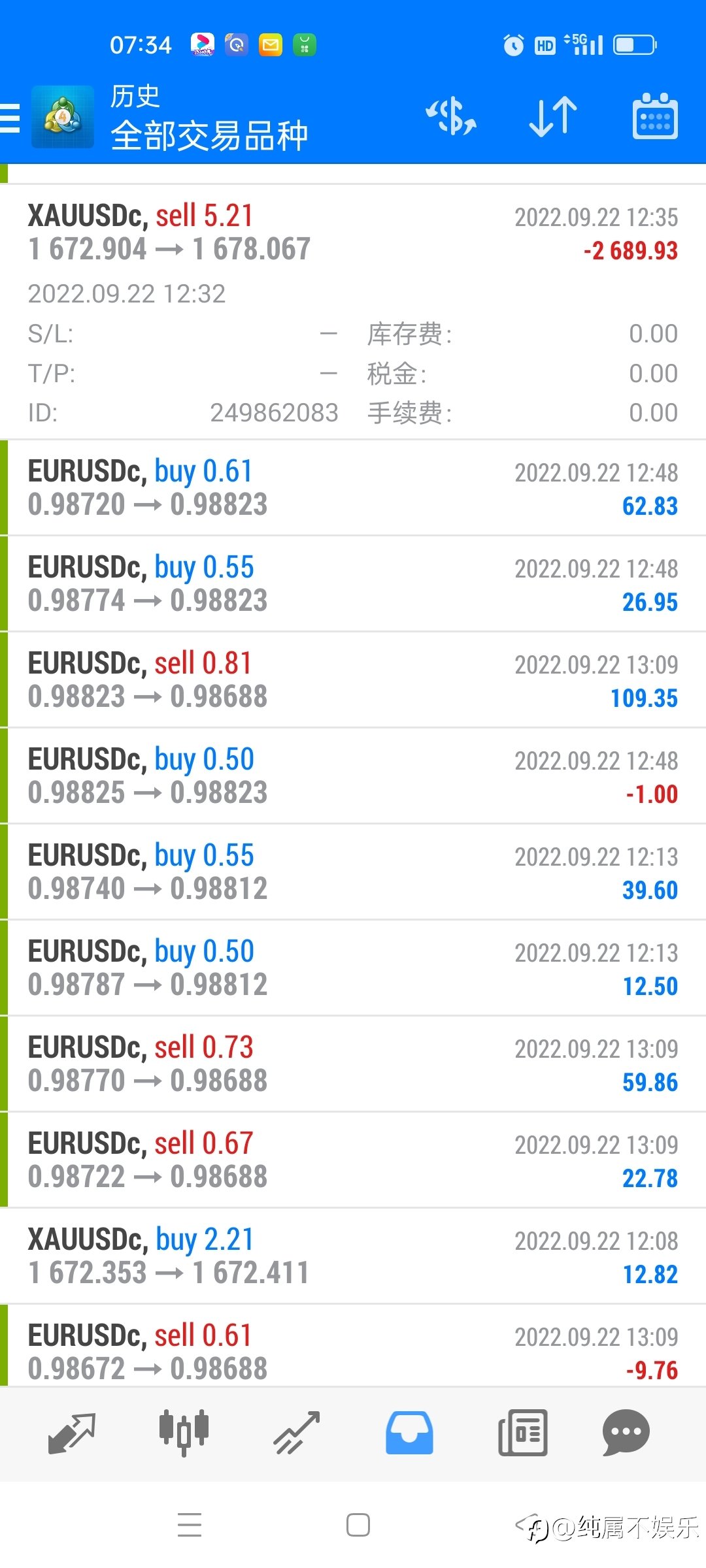Open system recent apps menu
706x1568 pixels.
click(190, 1525)
